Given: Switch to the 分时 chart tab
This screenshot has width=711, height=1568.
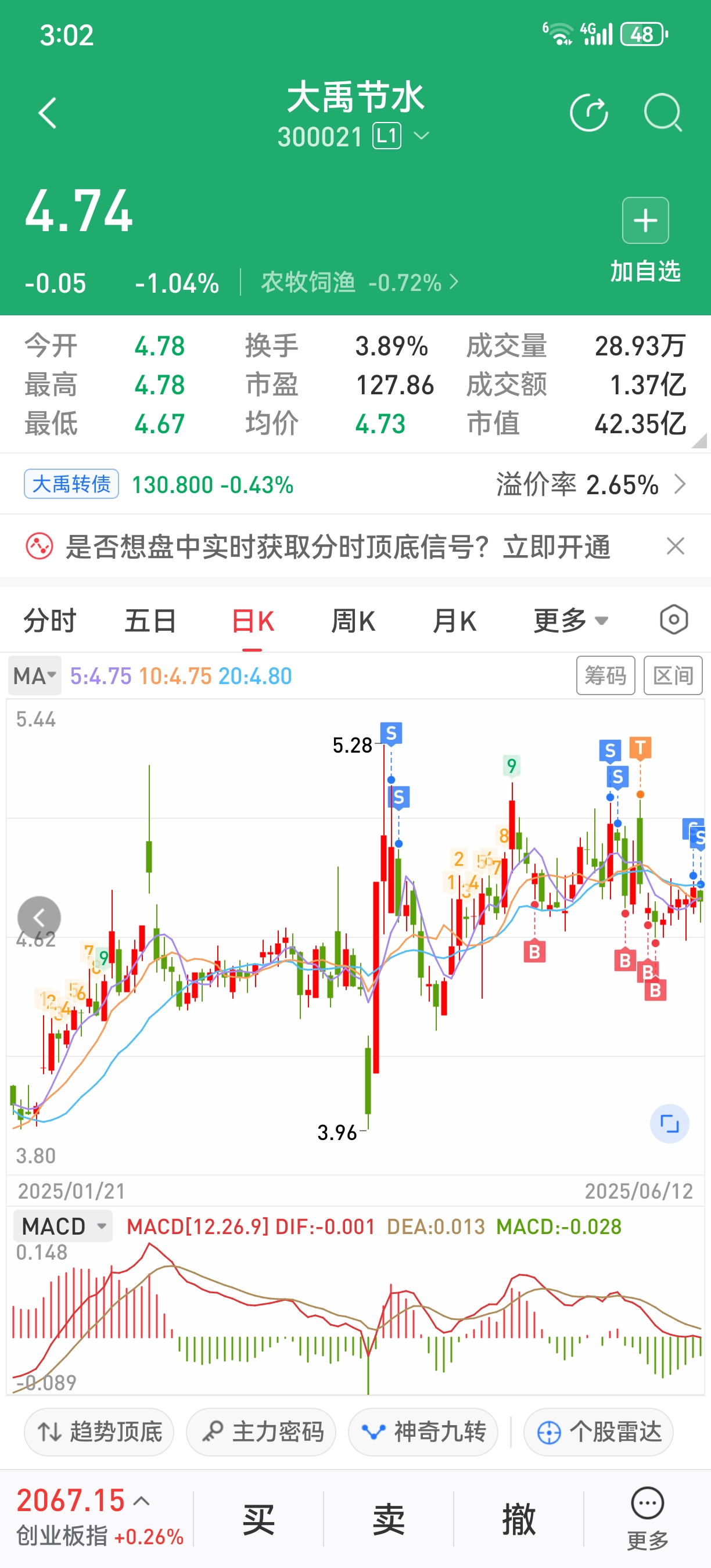Looking at the screenshot, I should click(x=50, y=621).
